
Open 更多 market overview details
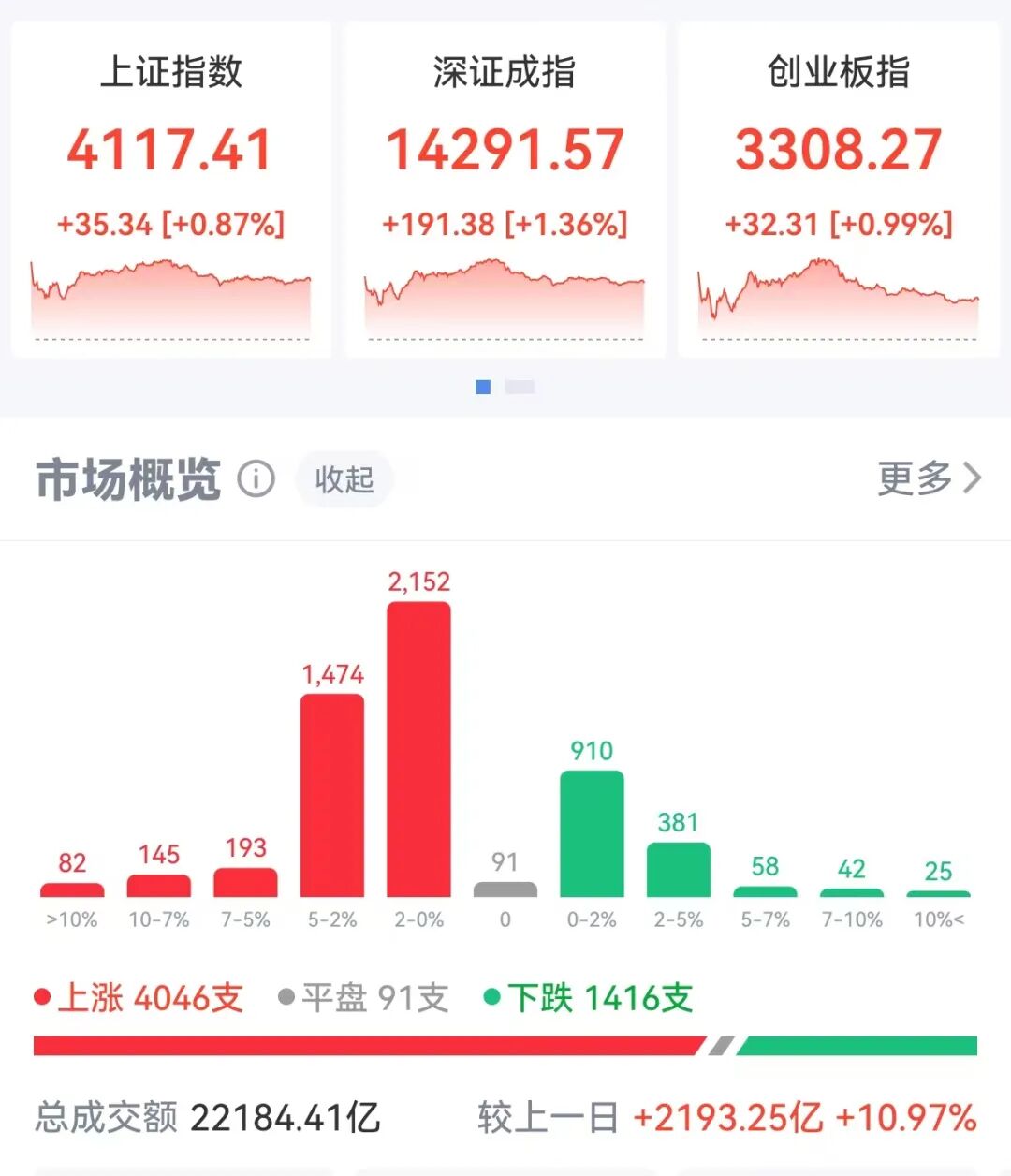[928, 478]
